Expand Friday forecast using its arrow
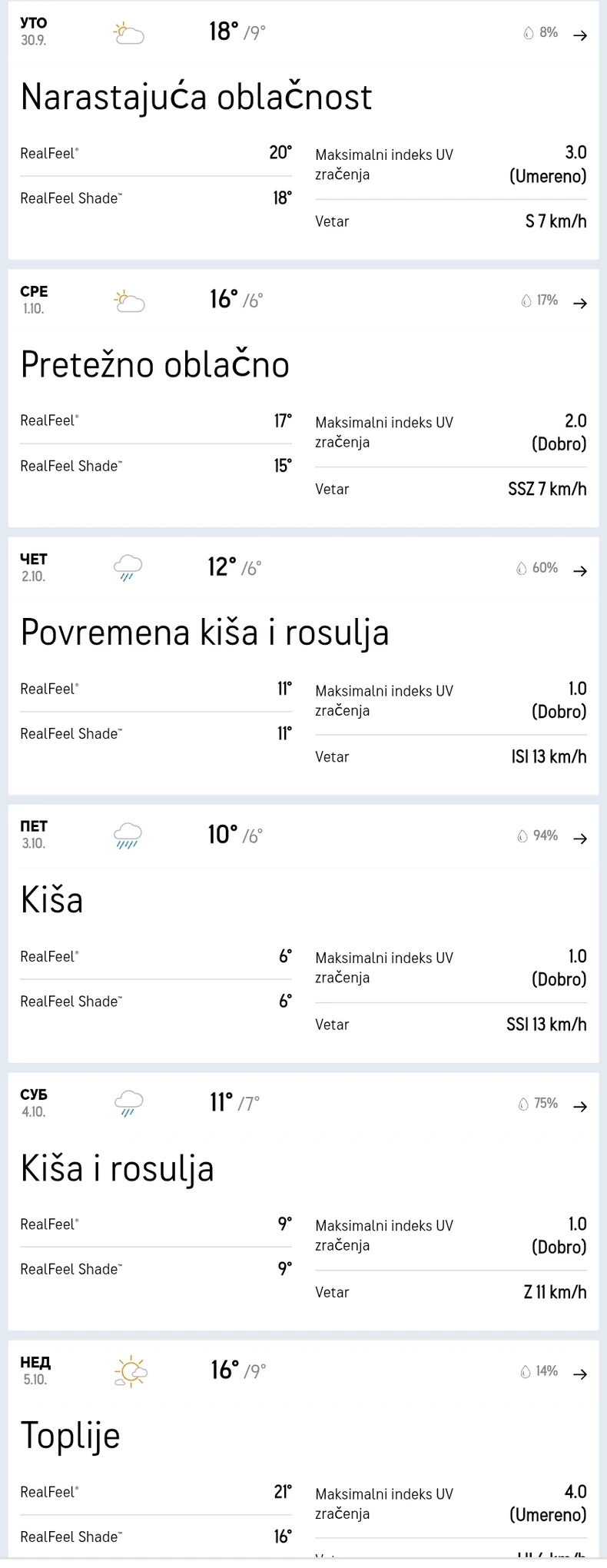Screen dimensions: 607x1568 580,839
